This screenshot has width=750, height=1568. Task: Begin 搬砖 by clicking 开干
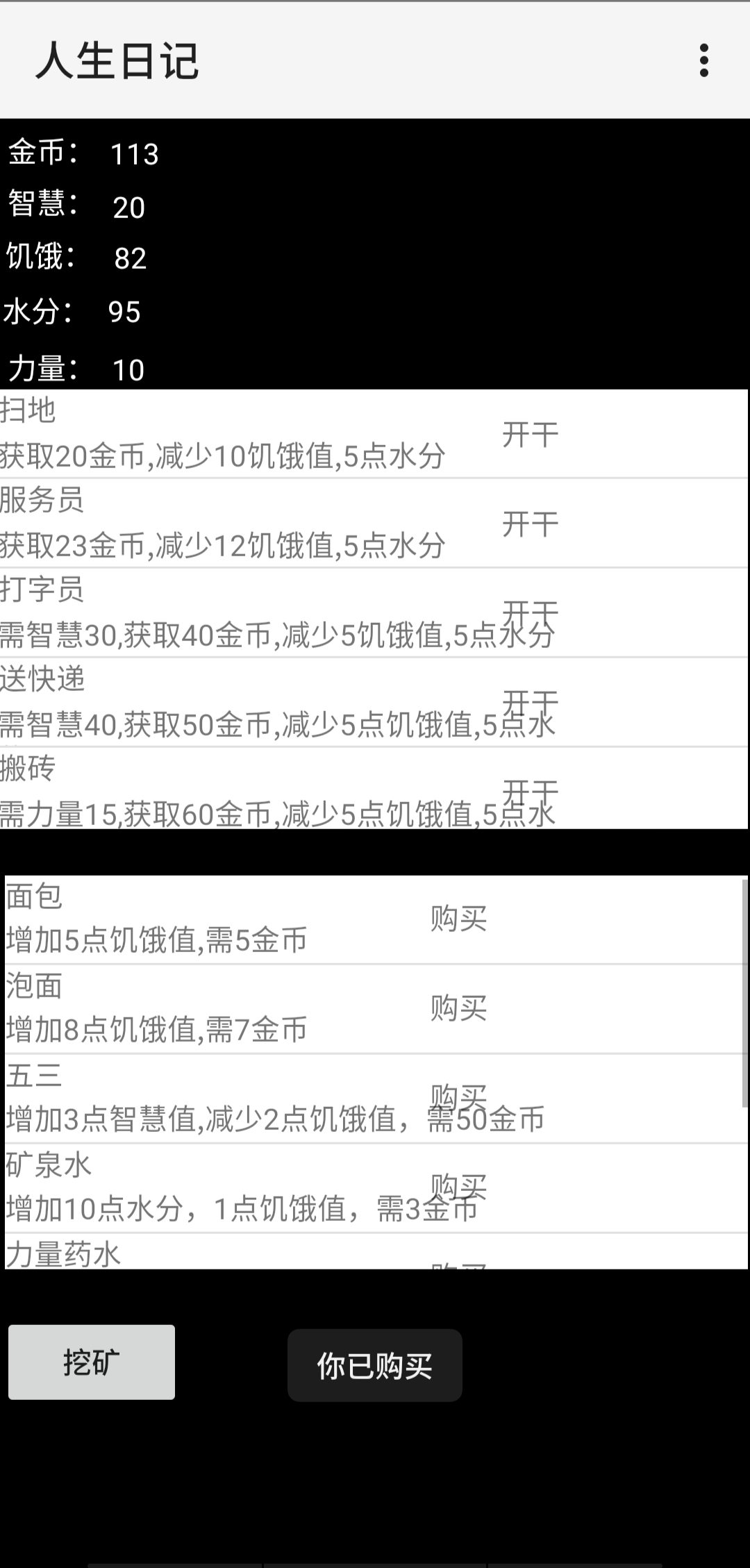pos(530,792)
